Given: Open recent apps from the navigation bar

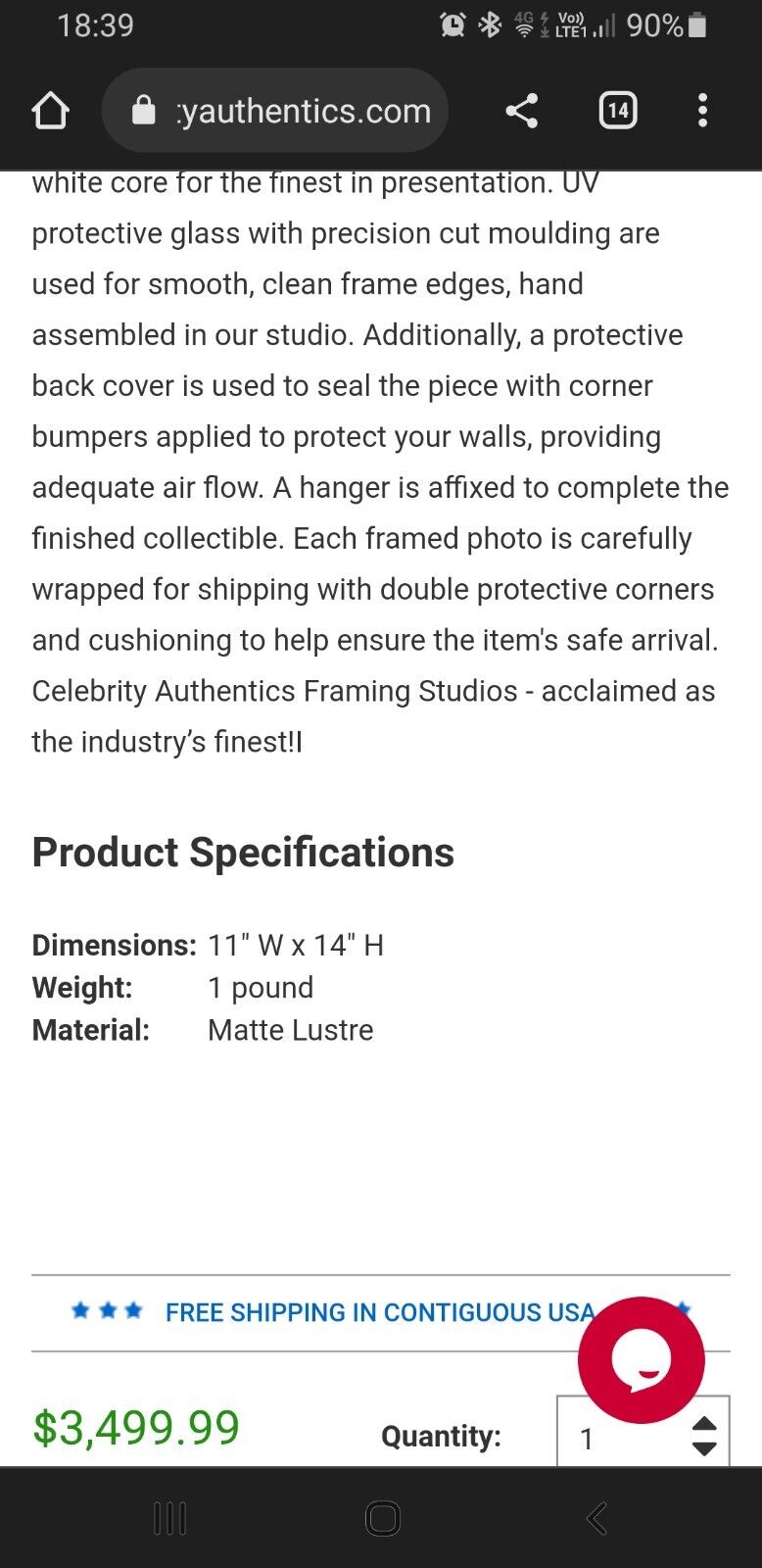Looking at the screenshot, I should pyautogui.click(x=169, y=1518).
